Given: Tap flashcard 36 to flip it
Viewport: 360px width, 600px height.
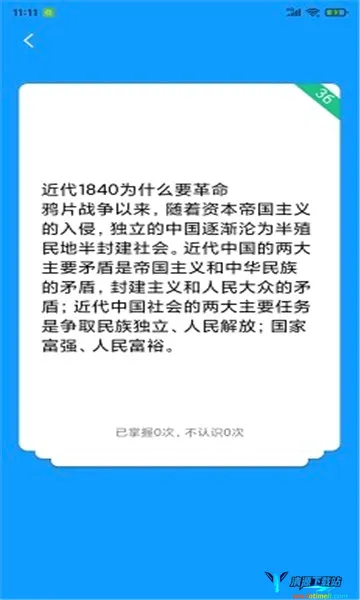Looking at the screenshot, I should point(179,267).
